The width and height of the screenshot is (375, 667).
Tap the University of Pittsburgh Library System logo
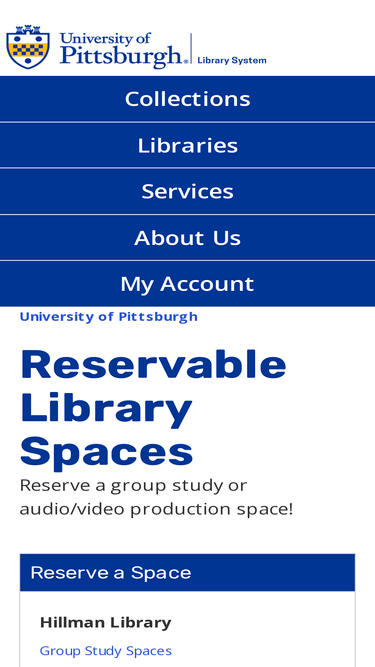[x=136, y=47]
